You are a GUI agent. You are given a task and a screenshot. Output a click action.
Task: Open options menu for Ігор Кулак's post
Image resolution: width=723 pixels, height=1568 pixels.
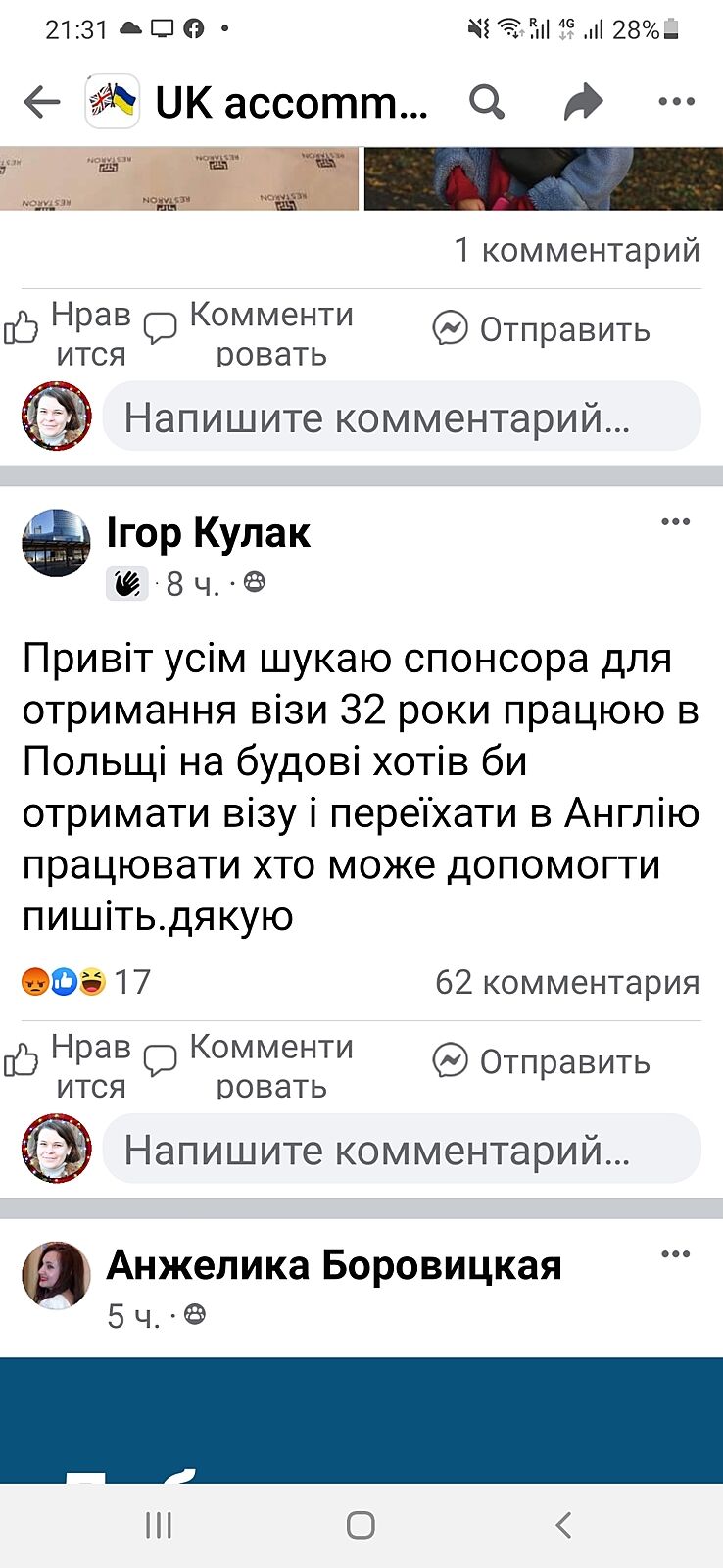pyautogui.click(x=676, y=521)
